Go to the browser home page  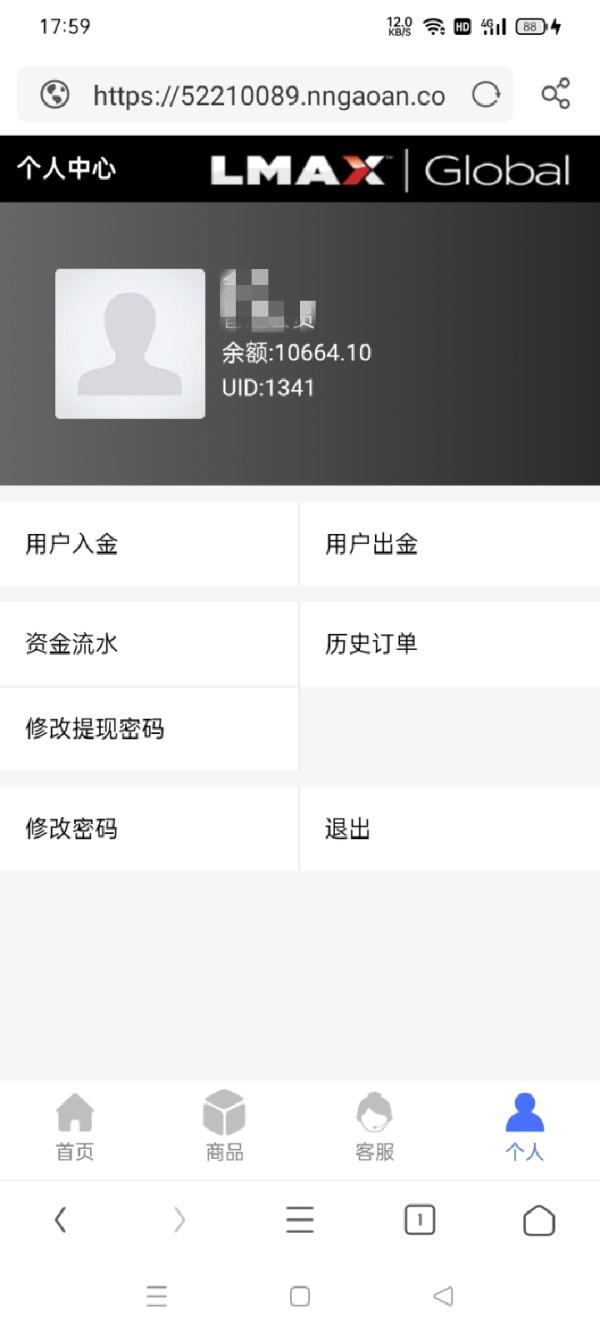pyautogui.click(x=539, y=1220)
